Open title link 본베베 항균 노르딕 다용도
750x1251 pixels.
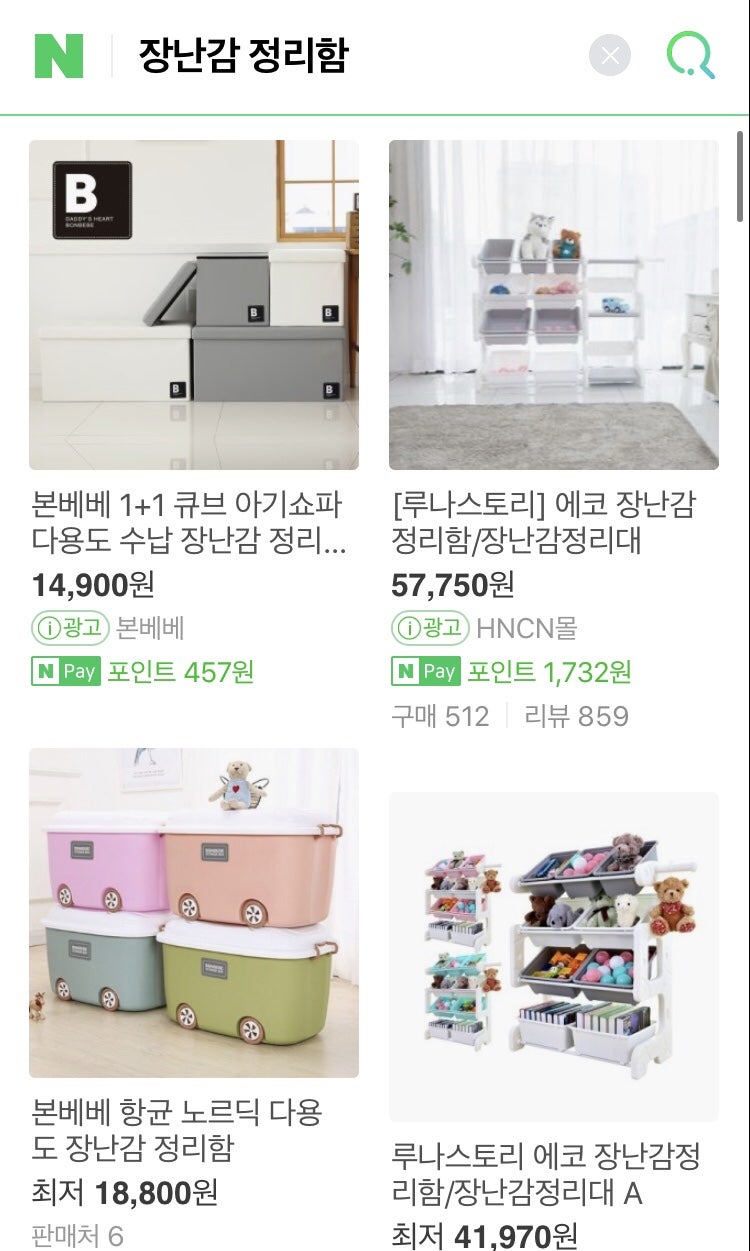coord(177,1129)
